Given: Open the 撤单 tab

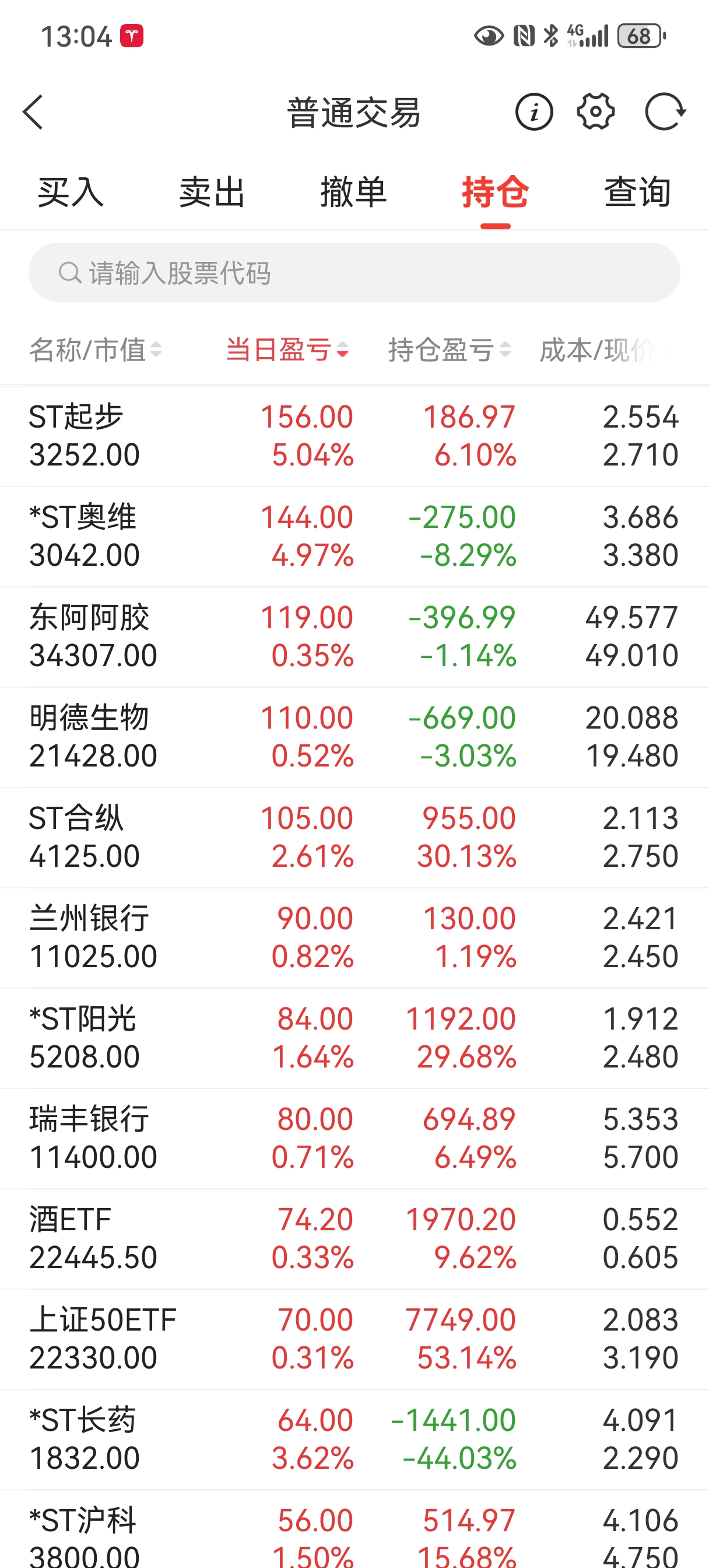Looking at the screenshot, I should pyautogui.click(x=353, y=192).
